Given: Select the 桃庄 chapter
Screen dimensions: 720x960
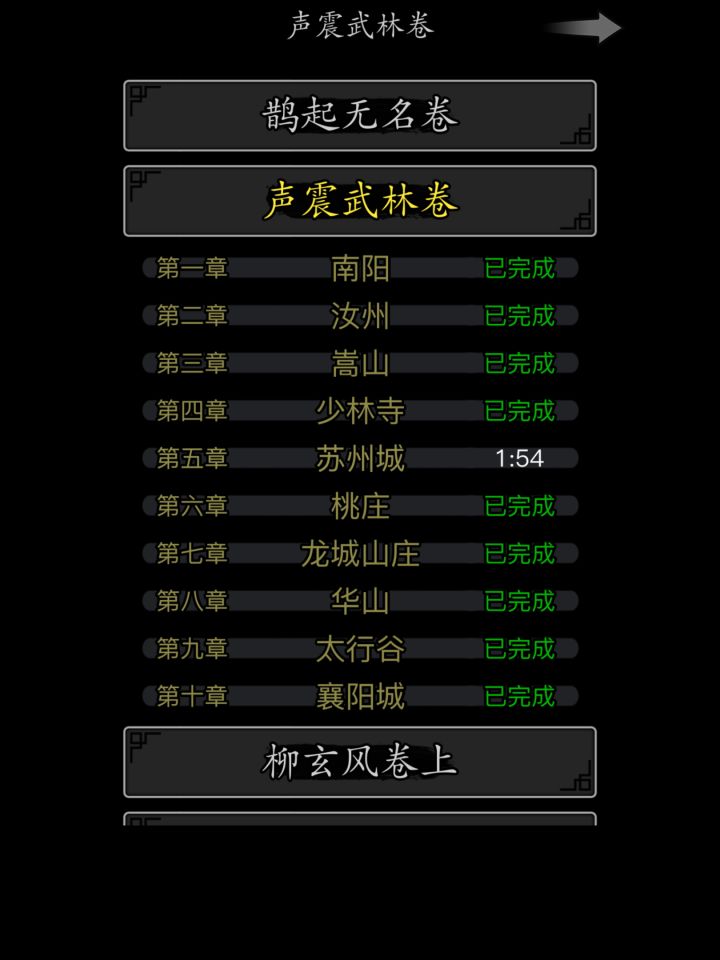Looking at the screenshot, I should coord(360,507).
